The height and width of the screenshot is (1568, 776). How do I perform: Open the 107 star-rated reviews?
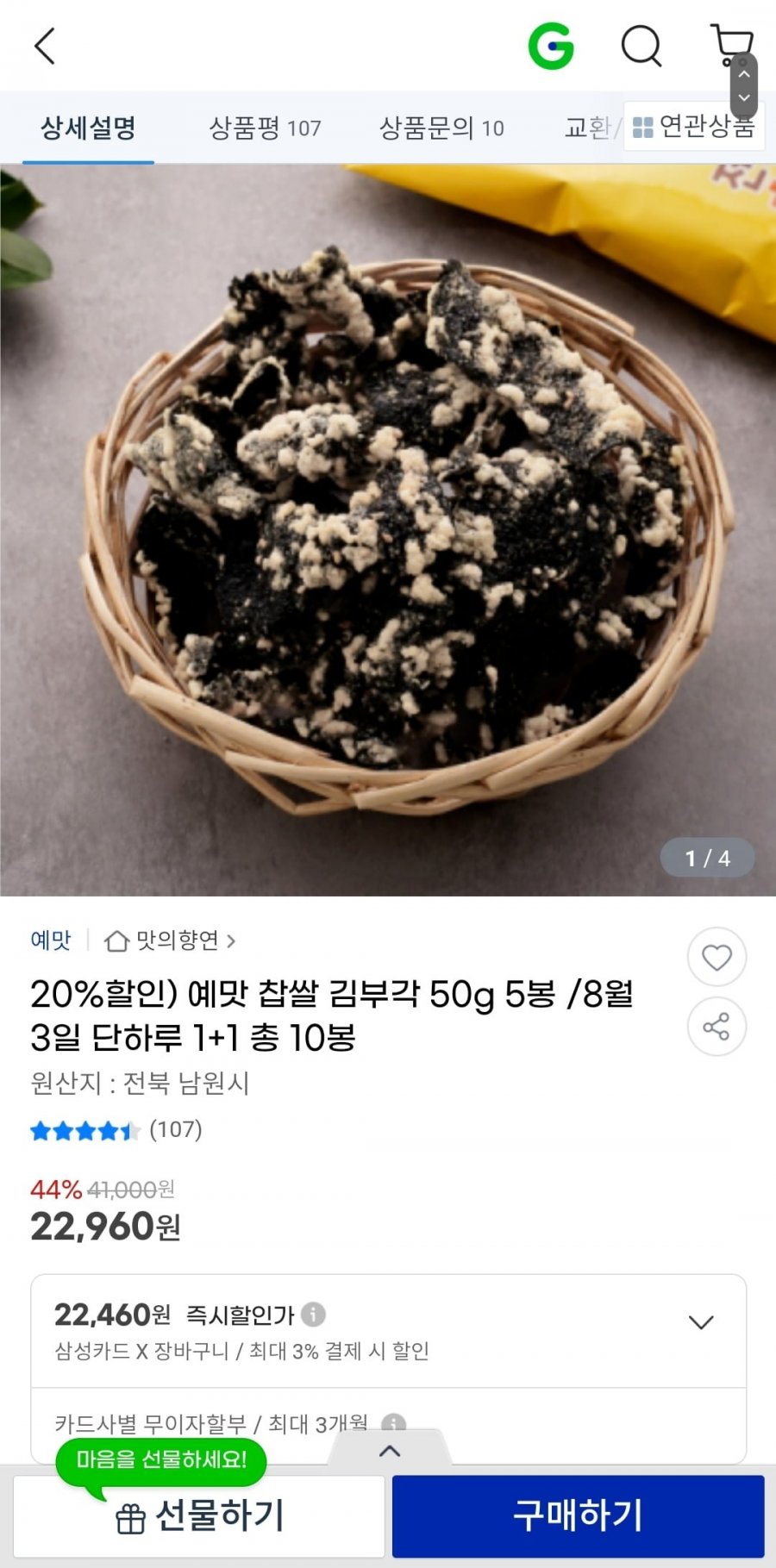point(116,1130)
